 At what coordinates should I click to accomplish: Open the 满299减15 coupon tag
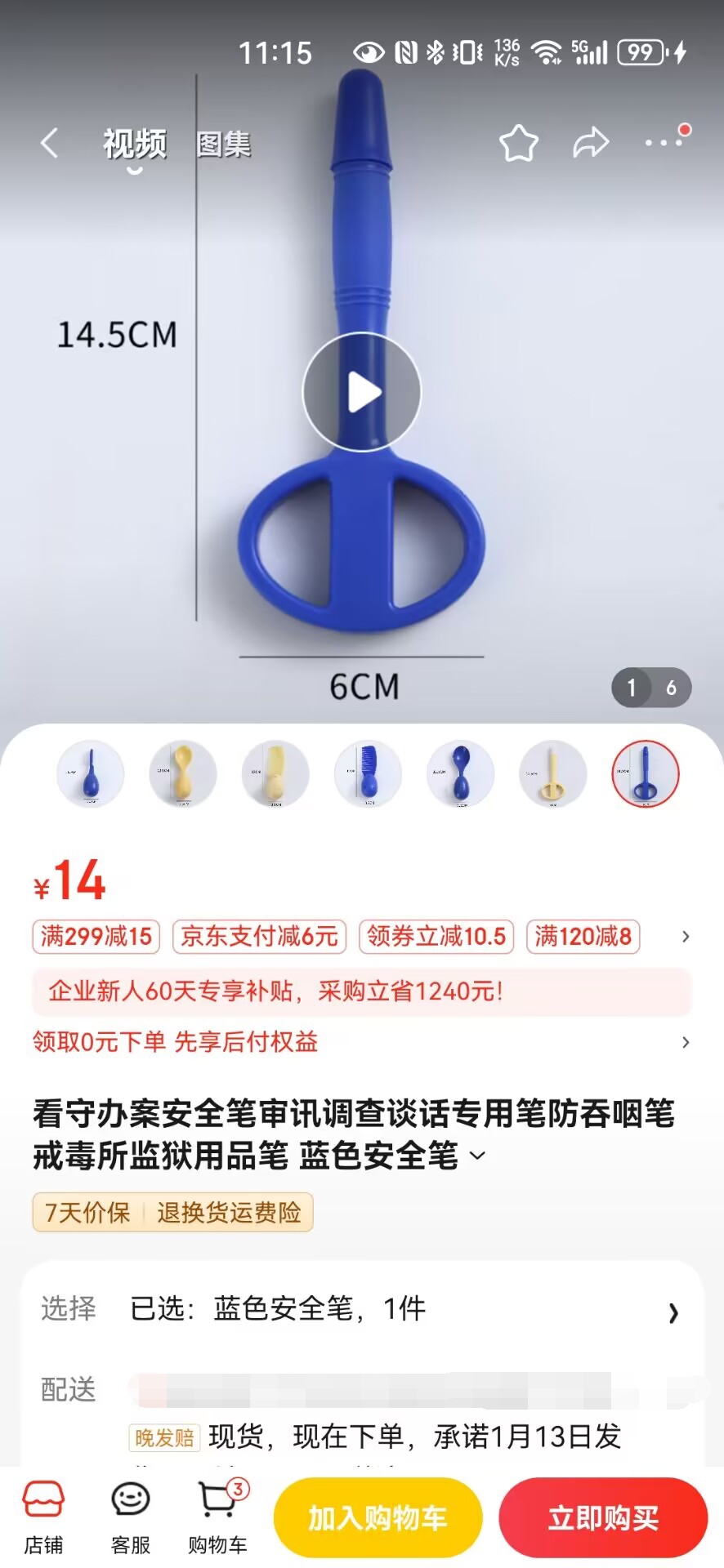[96, 936]
